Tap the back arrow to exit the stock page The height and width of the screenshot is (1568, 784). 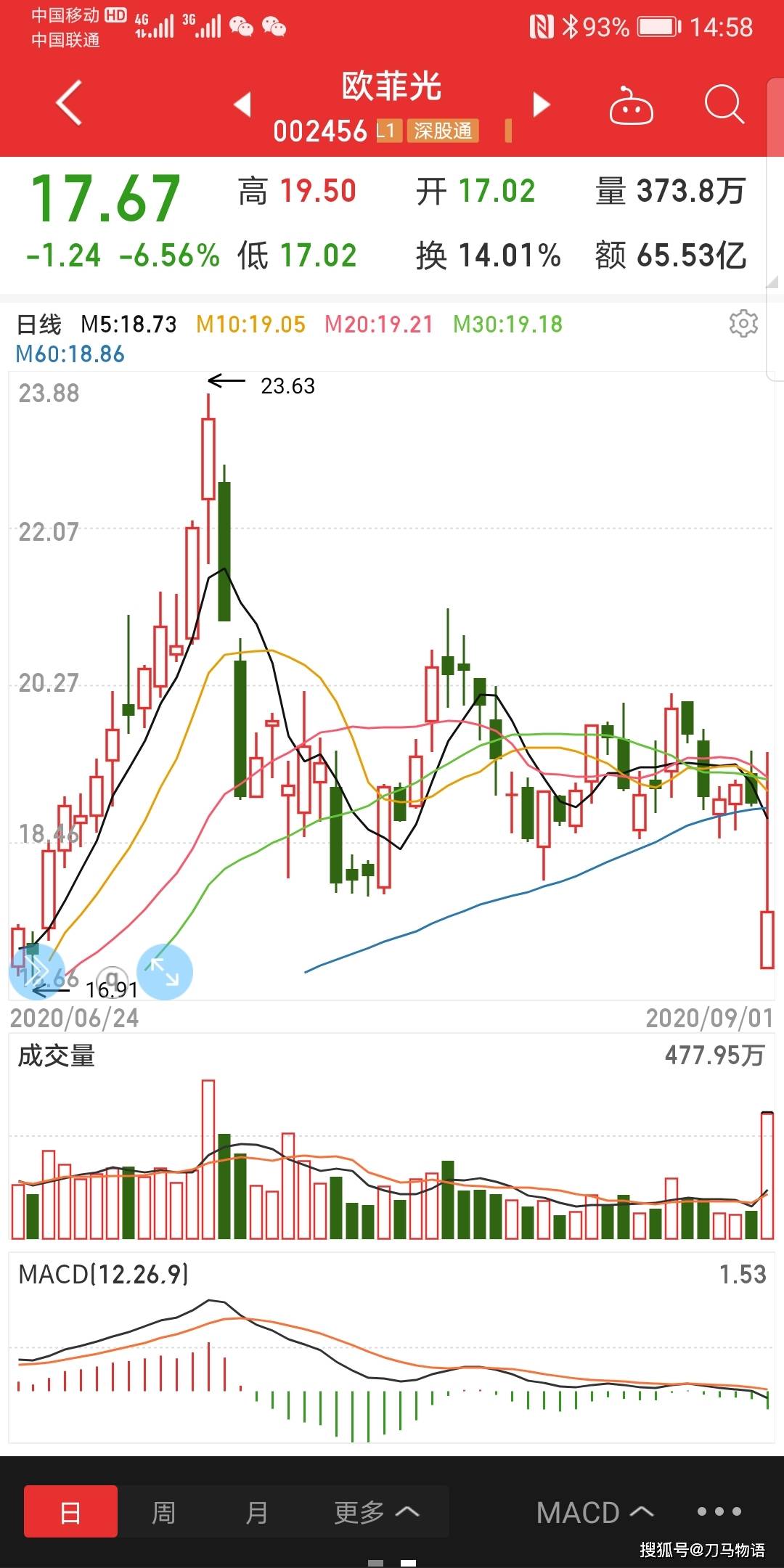coord(69,102)
